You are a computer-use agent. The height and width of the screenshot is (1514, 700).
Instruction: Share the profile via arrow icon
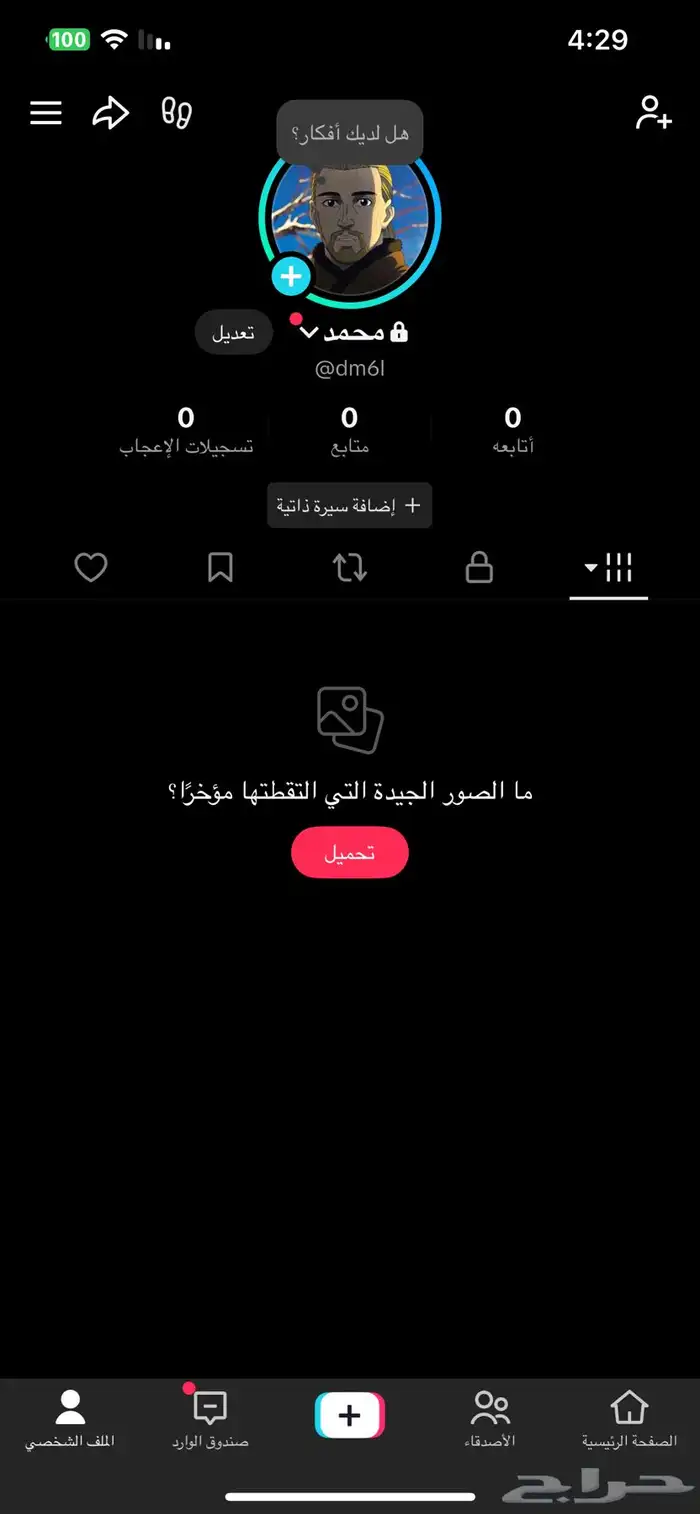pos(110,113)
